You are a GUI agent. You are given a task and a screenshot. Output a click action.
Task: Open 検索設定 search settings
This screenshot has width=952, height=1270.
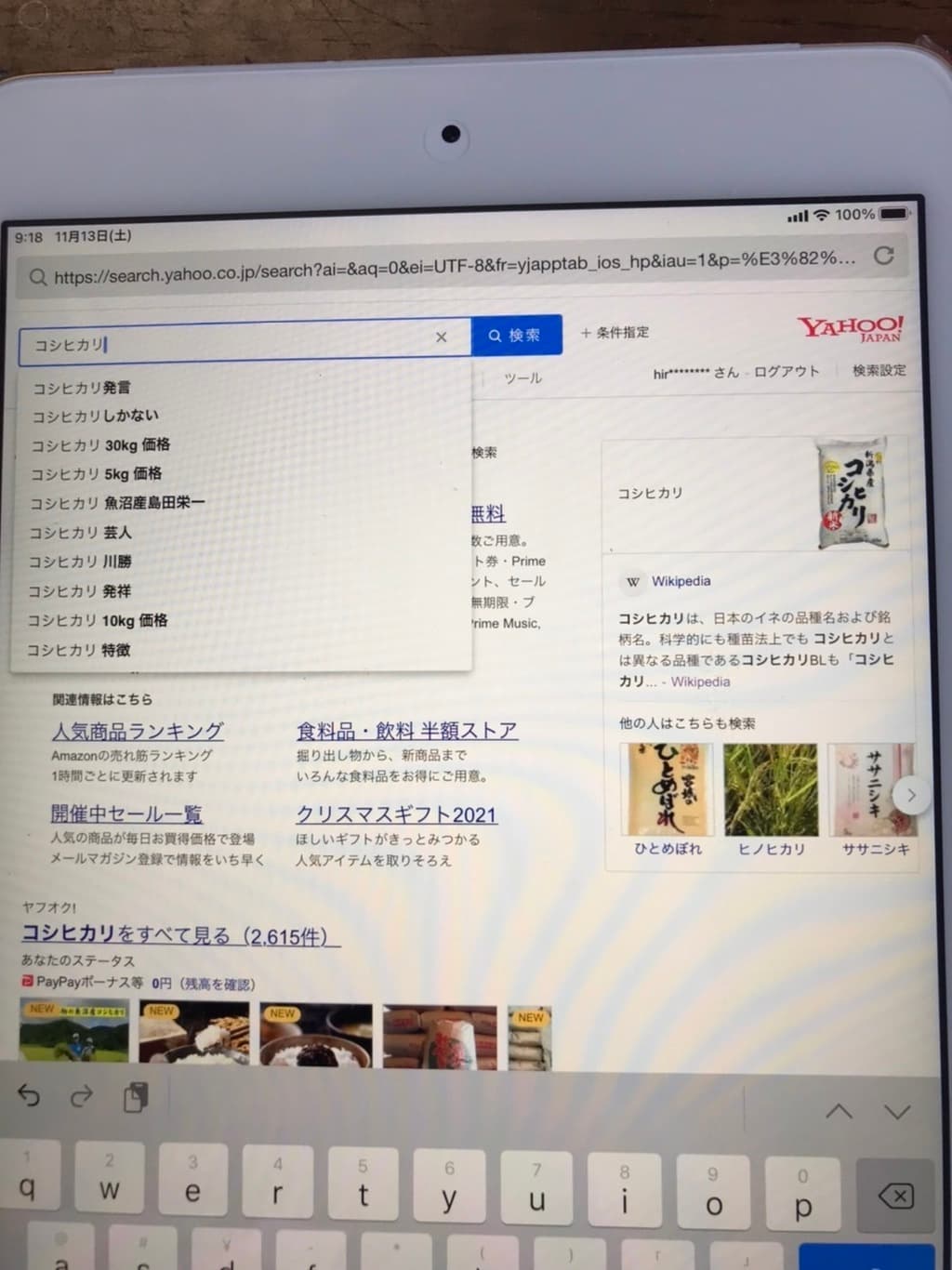point(879,370)
